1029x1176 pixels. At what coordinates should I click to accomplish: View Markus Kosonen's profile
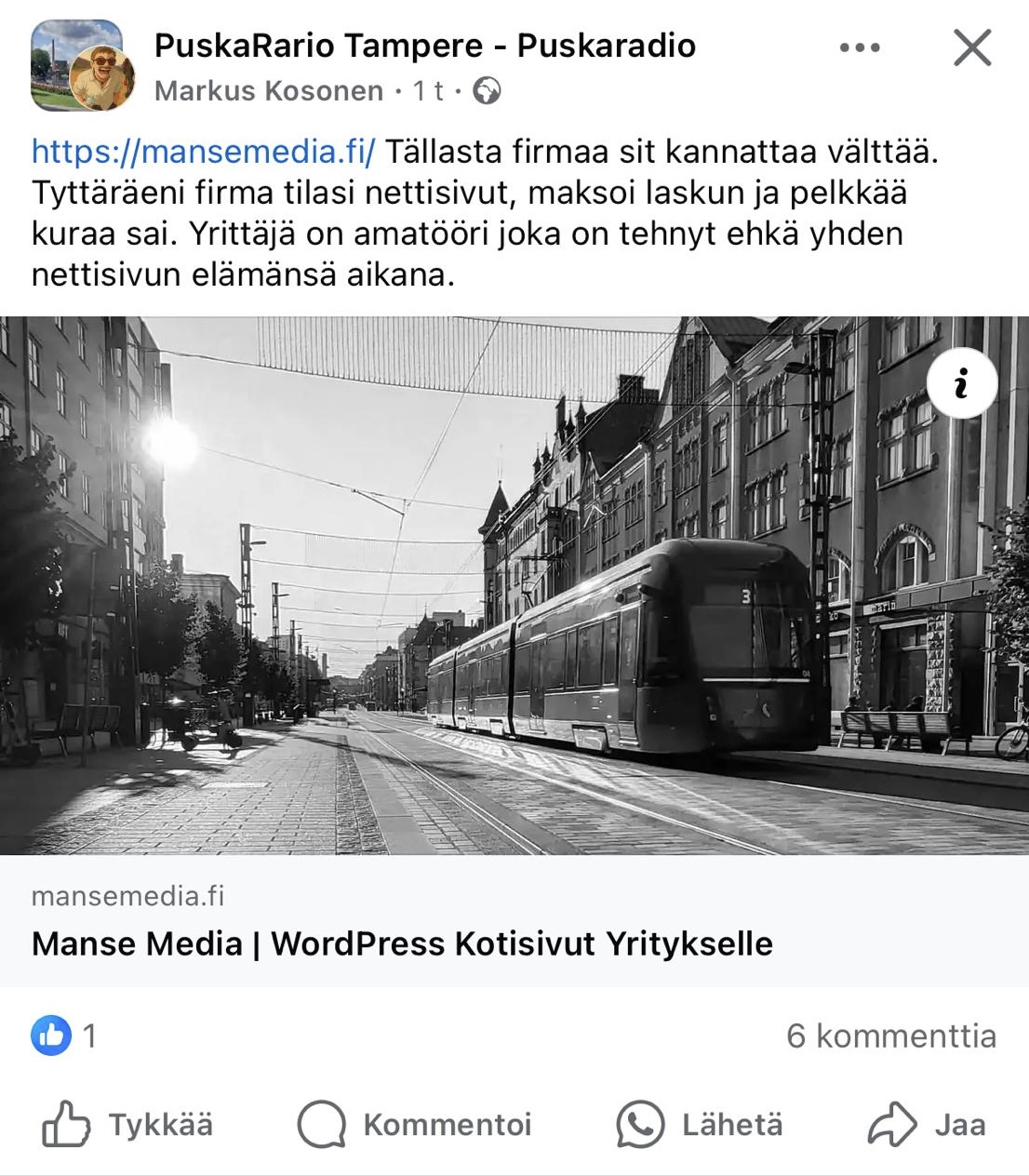point(268,91)
